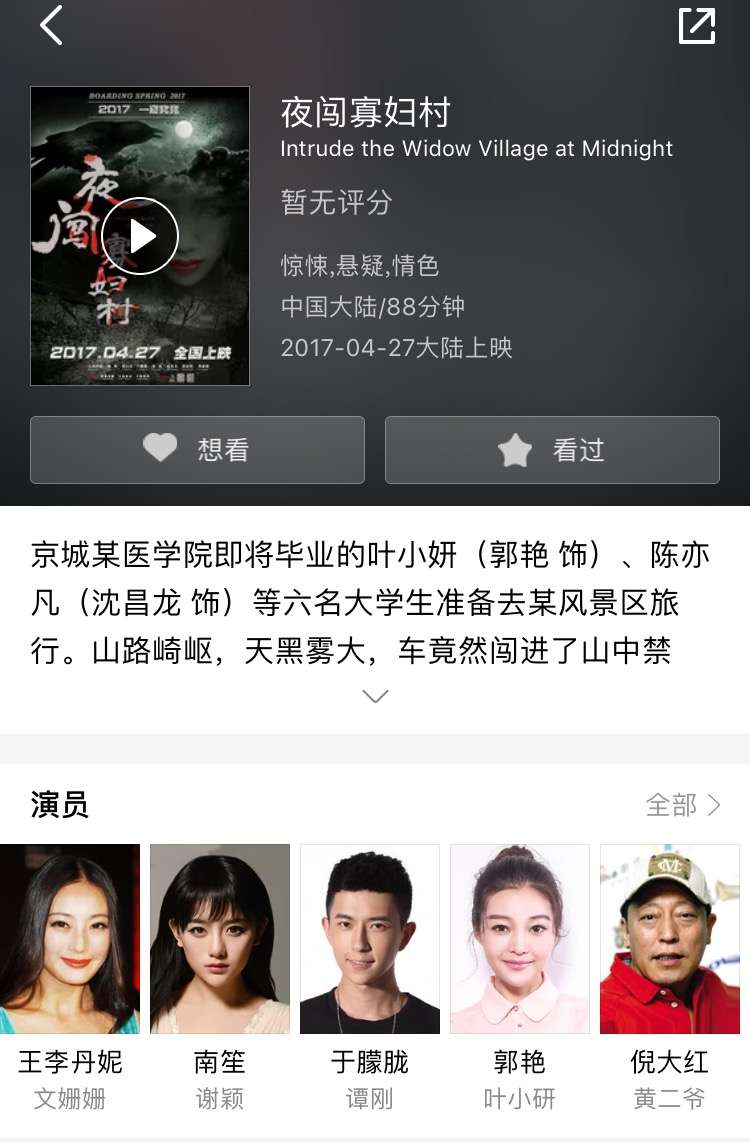750x1142 pixels.
Task: Open actor 于朦胧's profile
Action: tap(370, 940)
